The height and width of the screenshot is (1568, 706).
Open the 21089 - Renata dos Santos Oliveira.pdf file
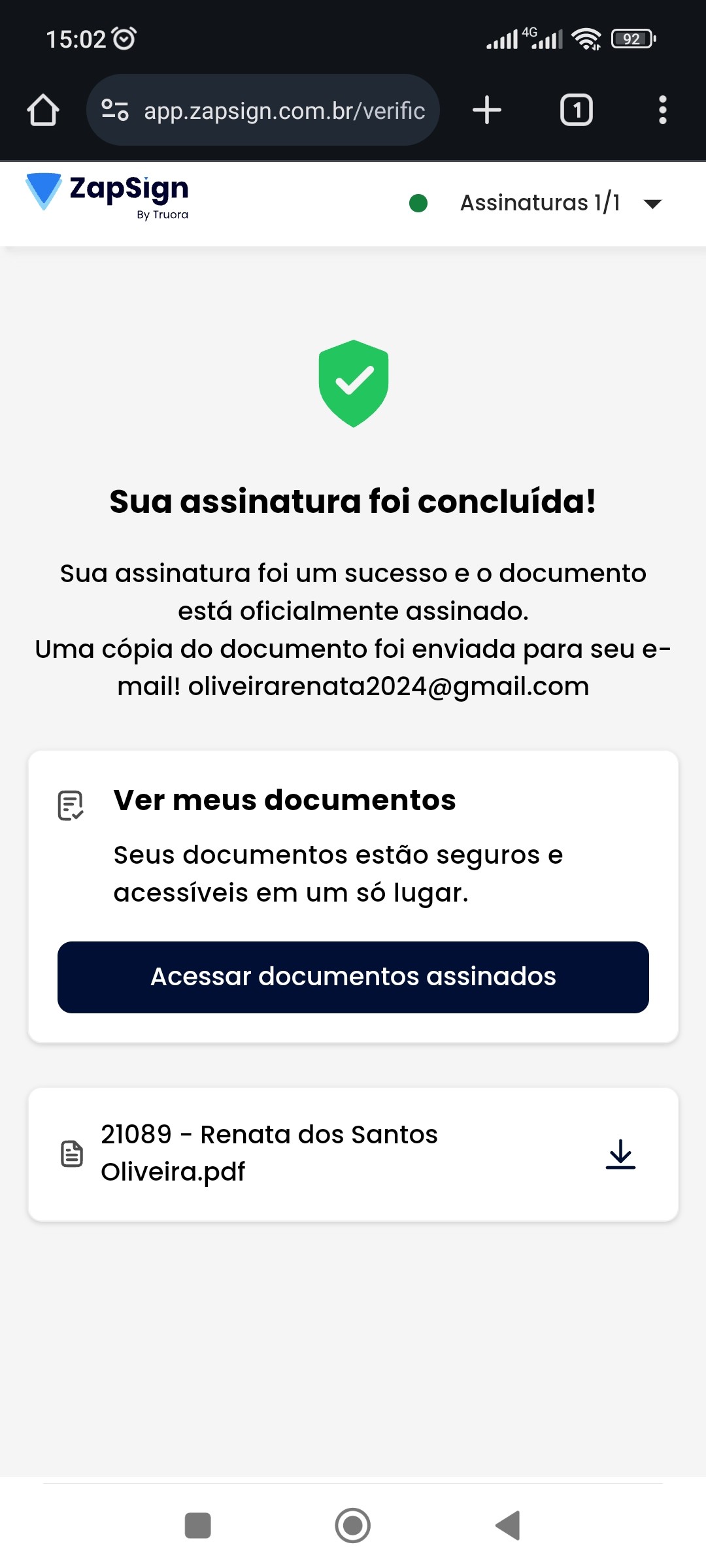[269, 1153]
